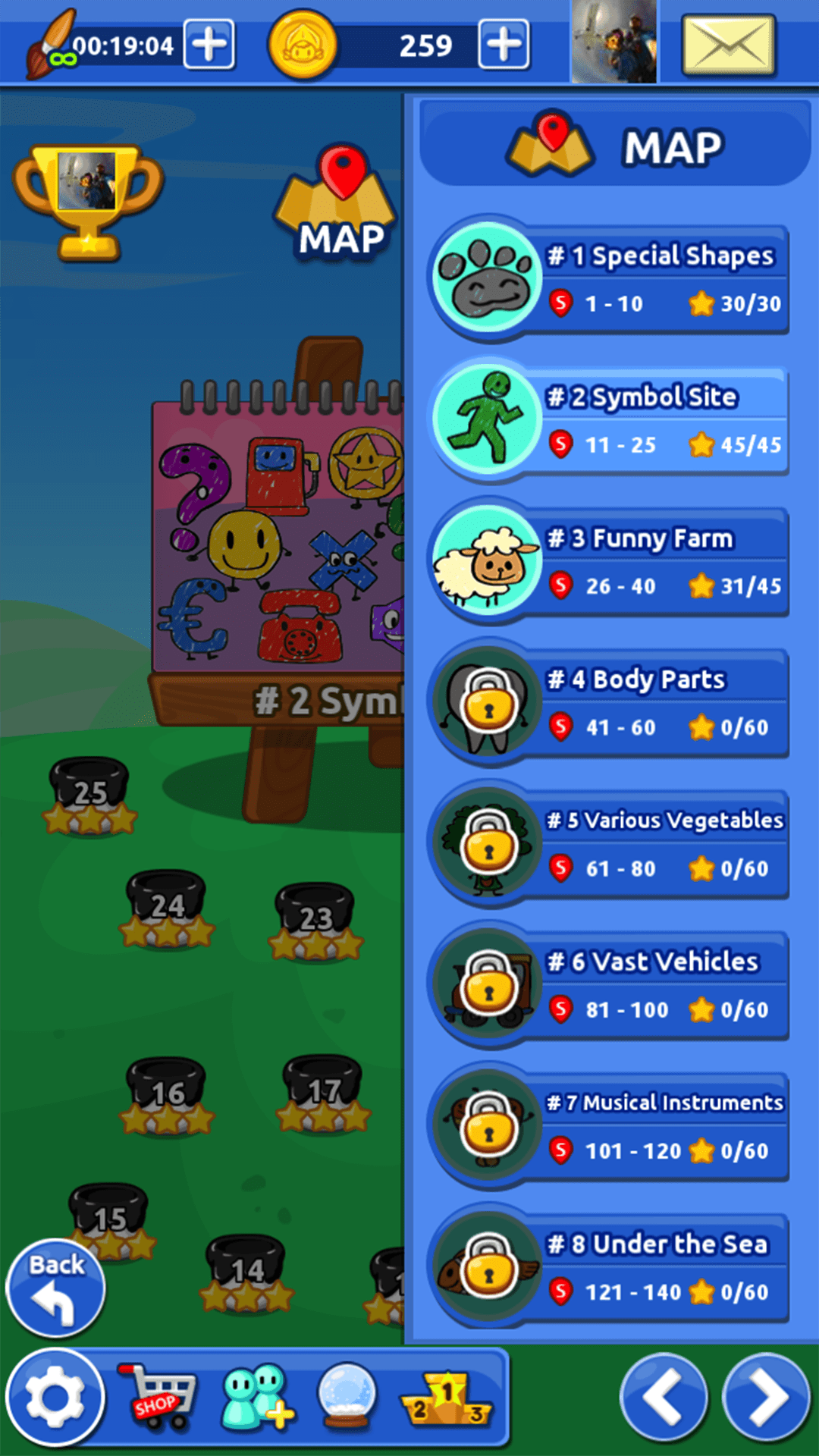This screenshot has width=819, height=1456.
Task: Tap locked #4 Body Parts world
Action: (610, 703)
